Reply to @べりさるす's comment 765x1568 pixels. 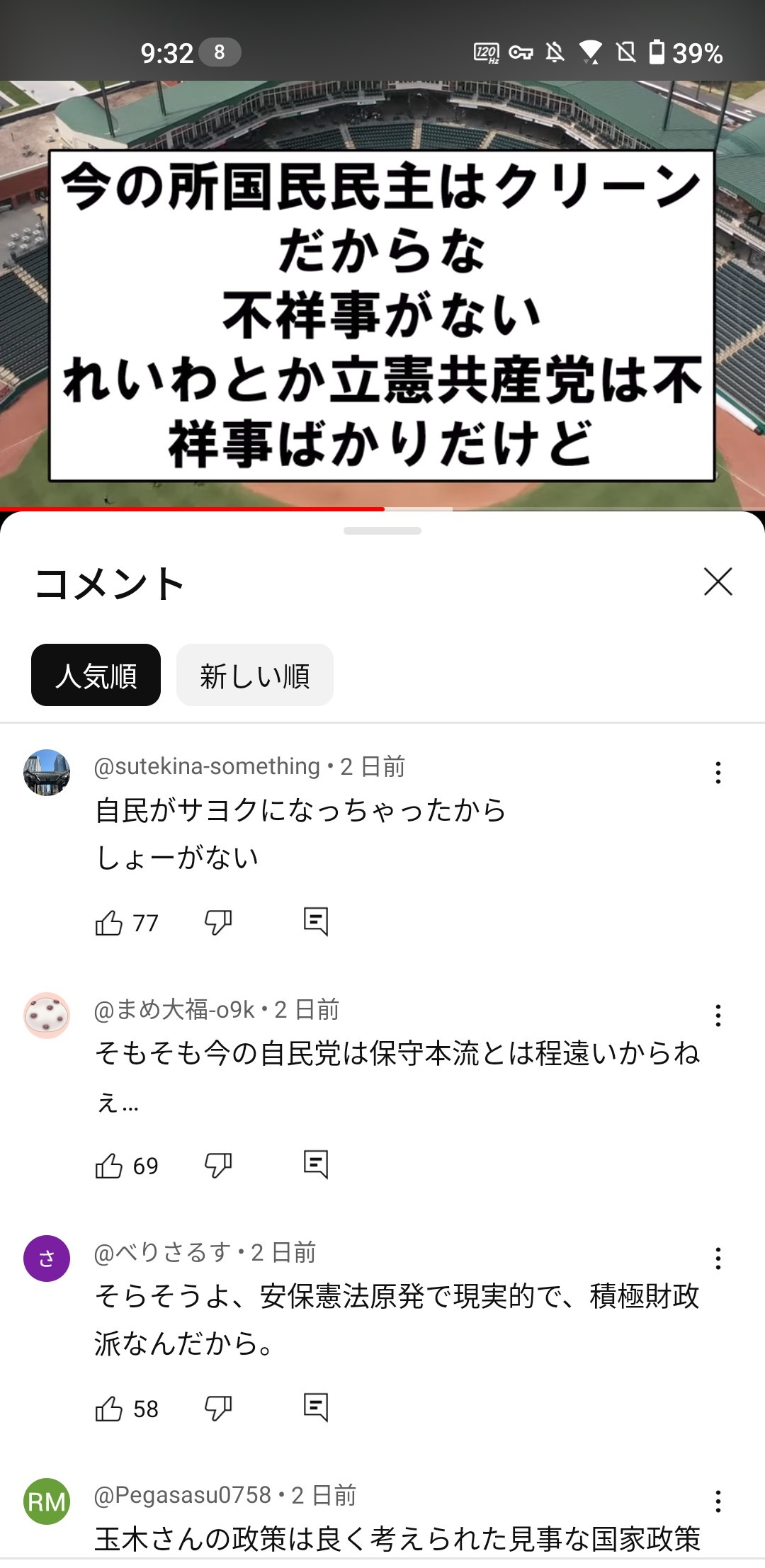[x=316, y=1408]
